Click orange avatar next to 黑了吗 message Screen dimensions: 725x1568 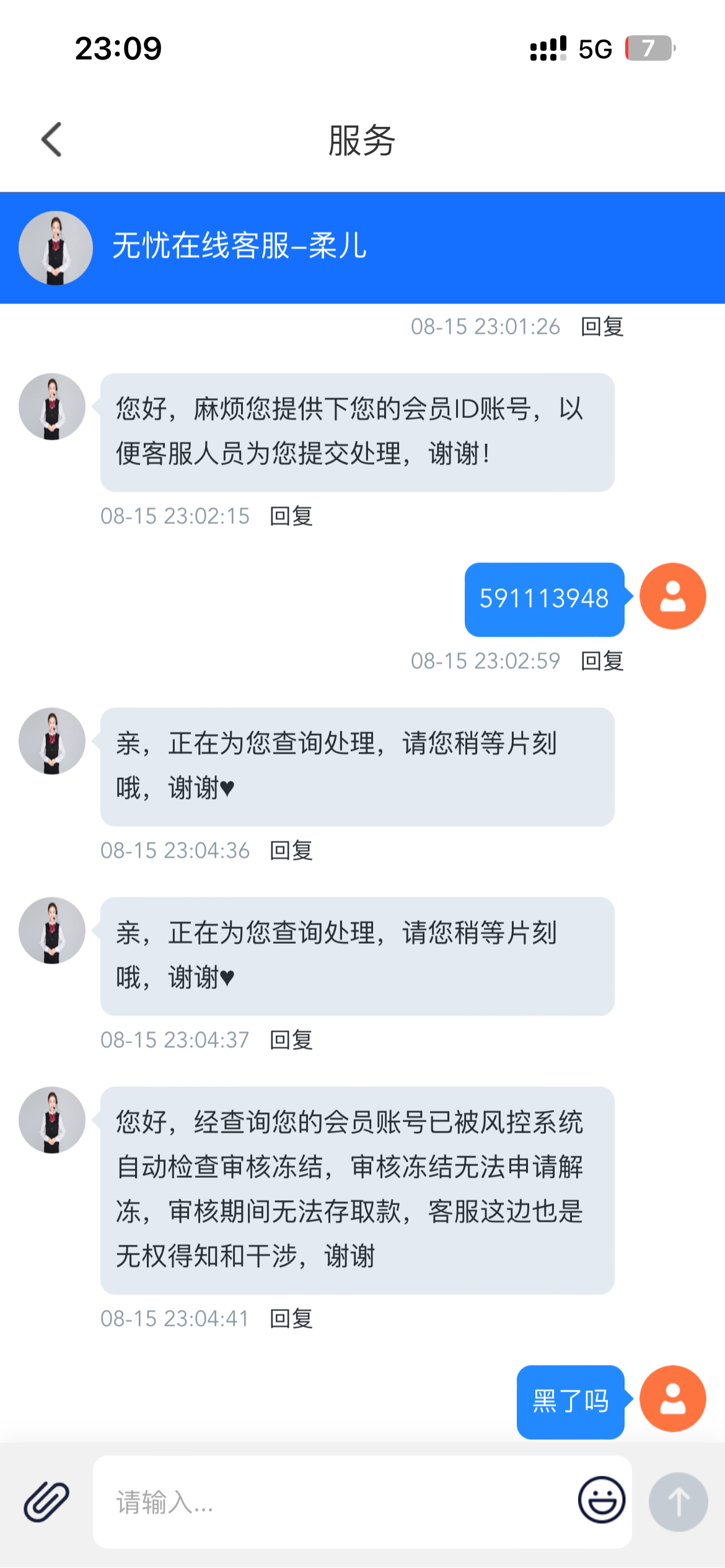pos(672,1400)
